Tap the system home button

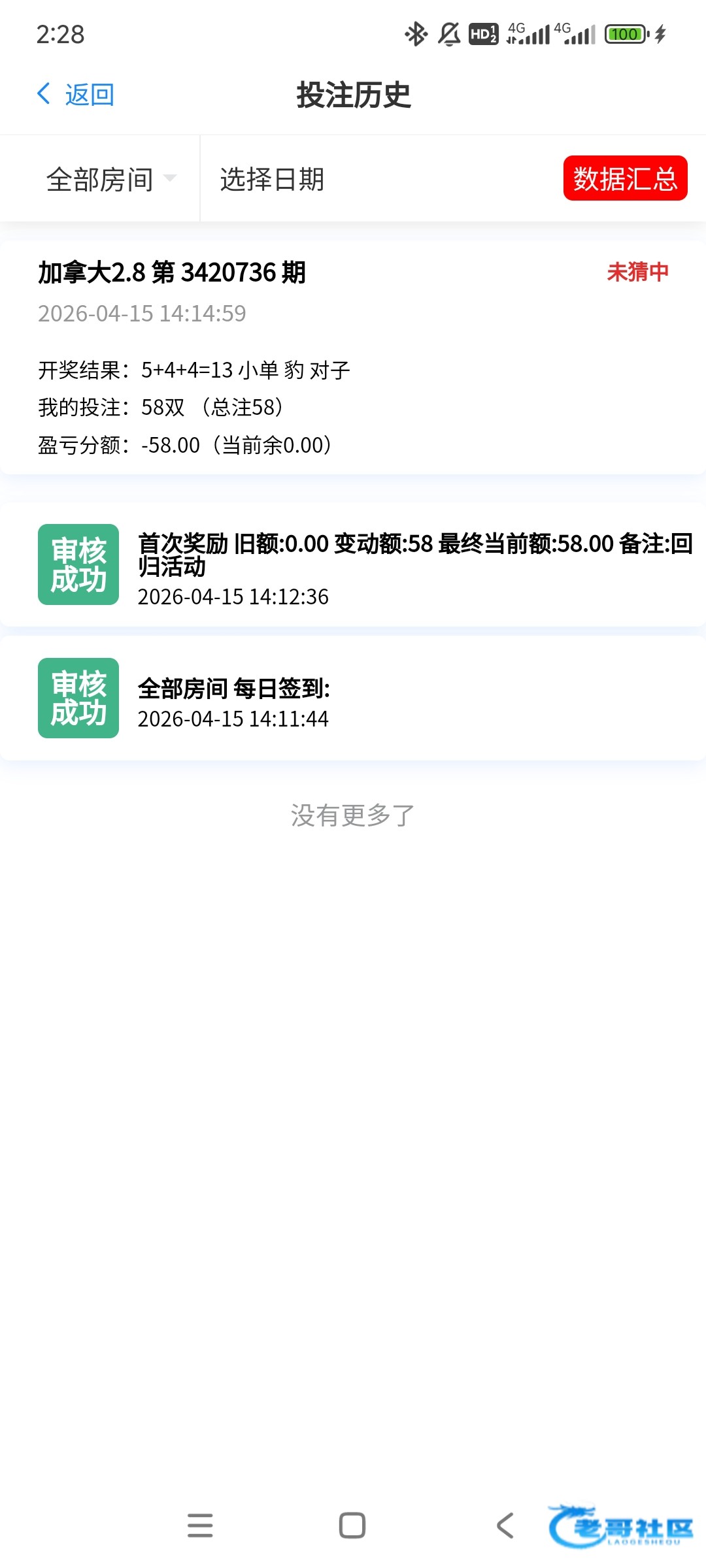[352, 1526]
